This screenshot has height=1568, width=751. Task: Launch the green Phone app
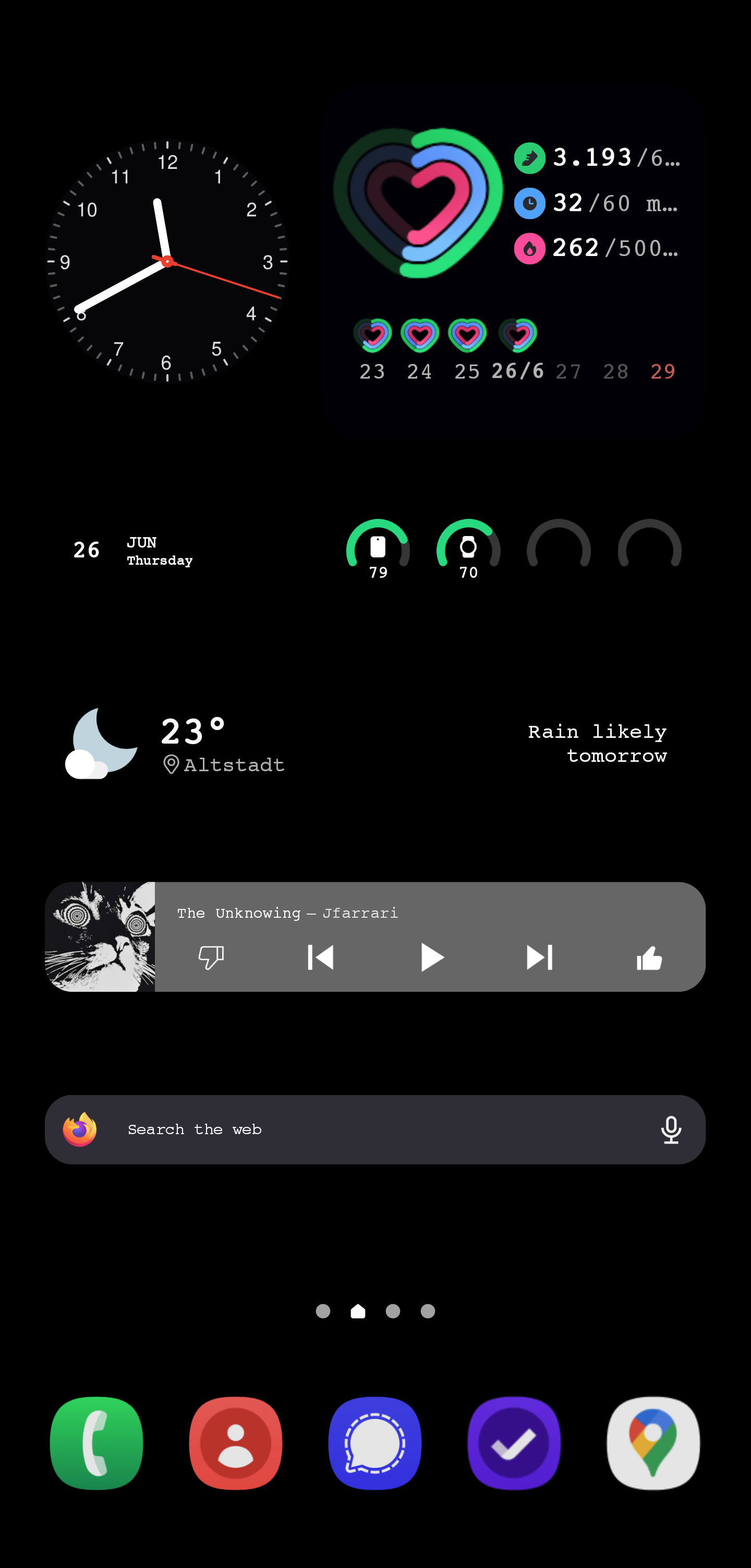click(x=97, y=1443)
